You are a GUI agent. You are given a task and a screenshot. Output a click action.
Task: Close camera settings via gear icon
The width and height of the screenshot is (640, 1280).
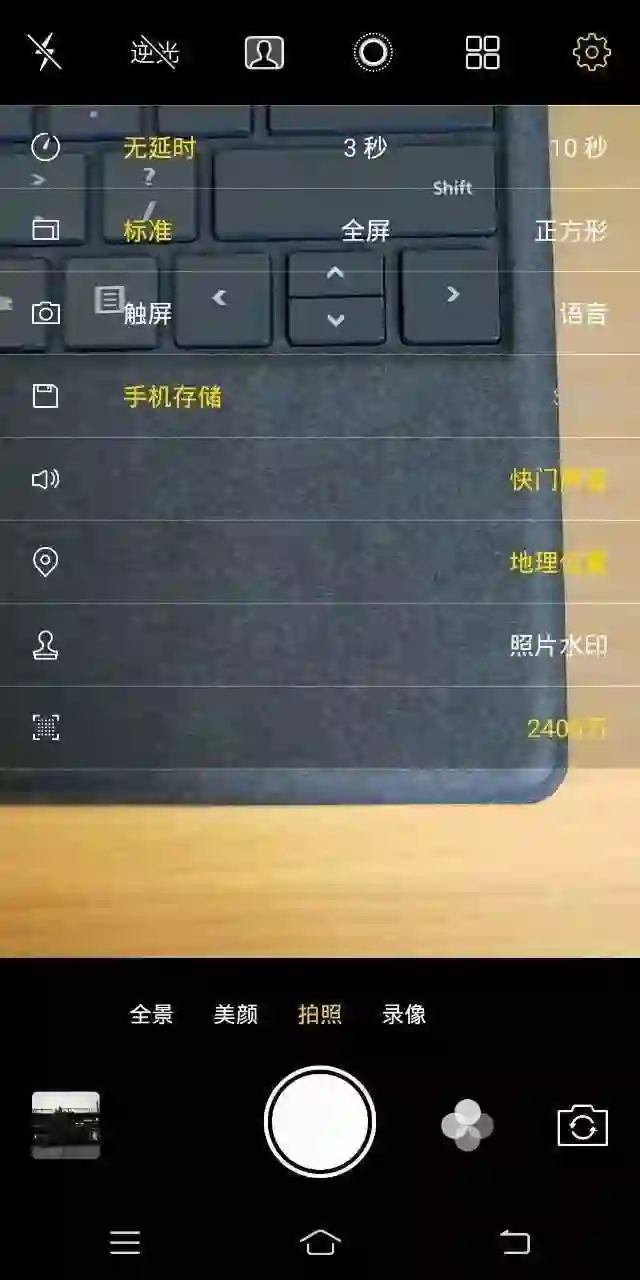coord(591,52)
